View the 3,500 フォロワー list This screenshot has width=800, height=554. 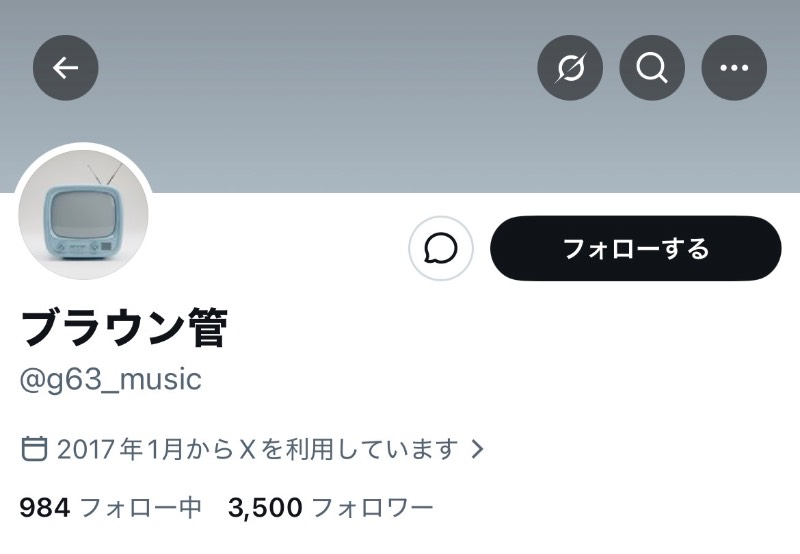pyautogui.click(x=330, y=508)
